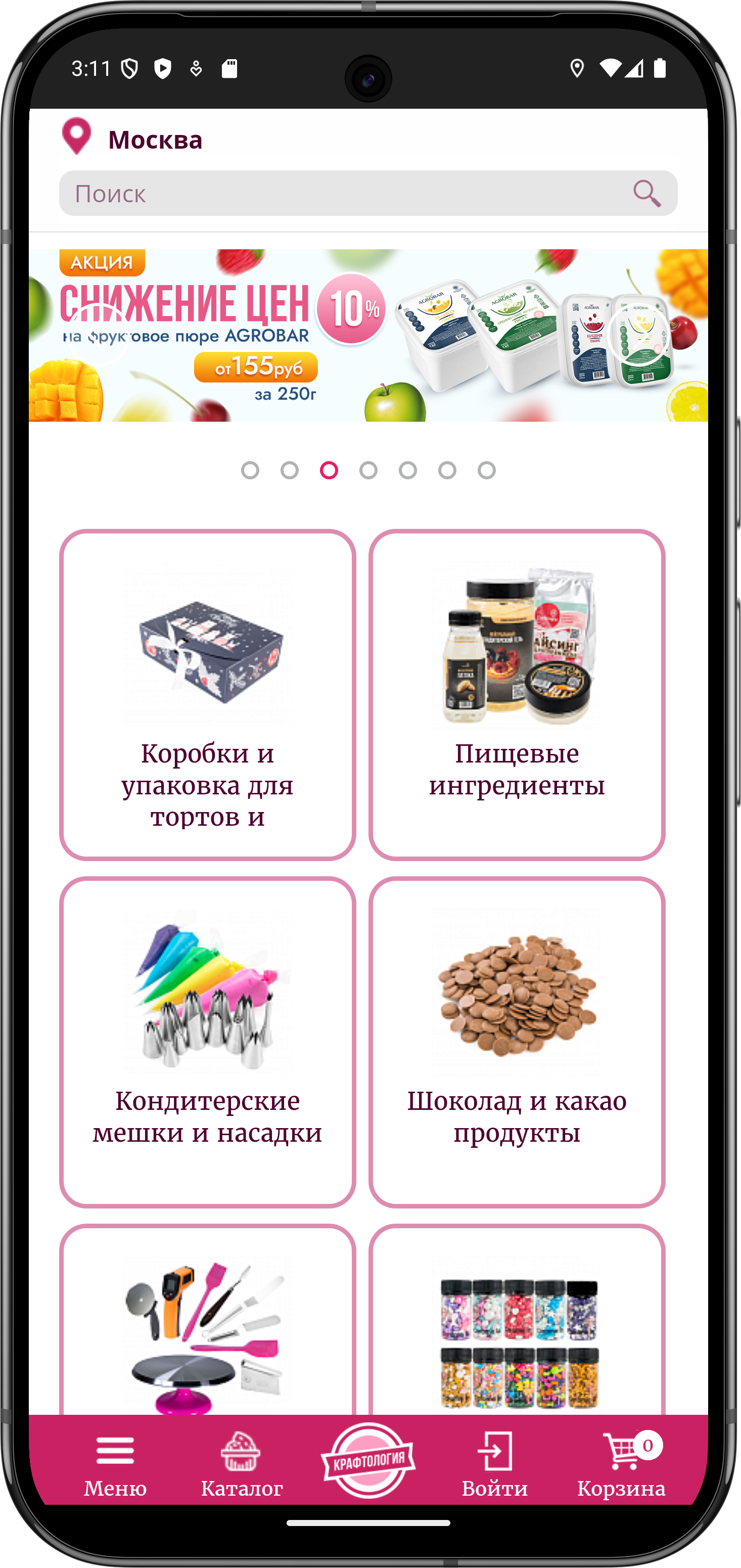The image size is (741, 1568).
Task: Open the Москва city selector
Action: coord(132,139)
